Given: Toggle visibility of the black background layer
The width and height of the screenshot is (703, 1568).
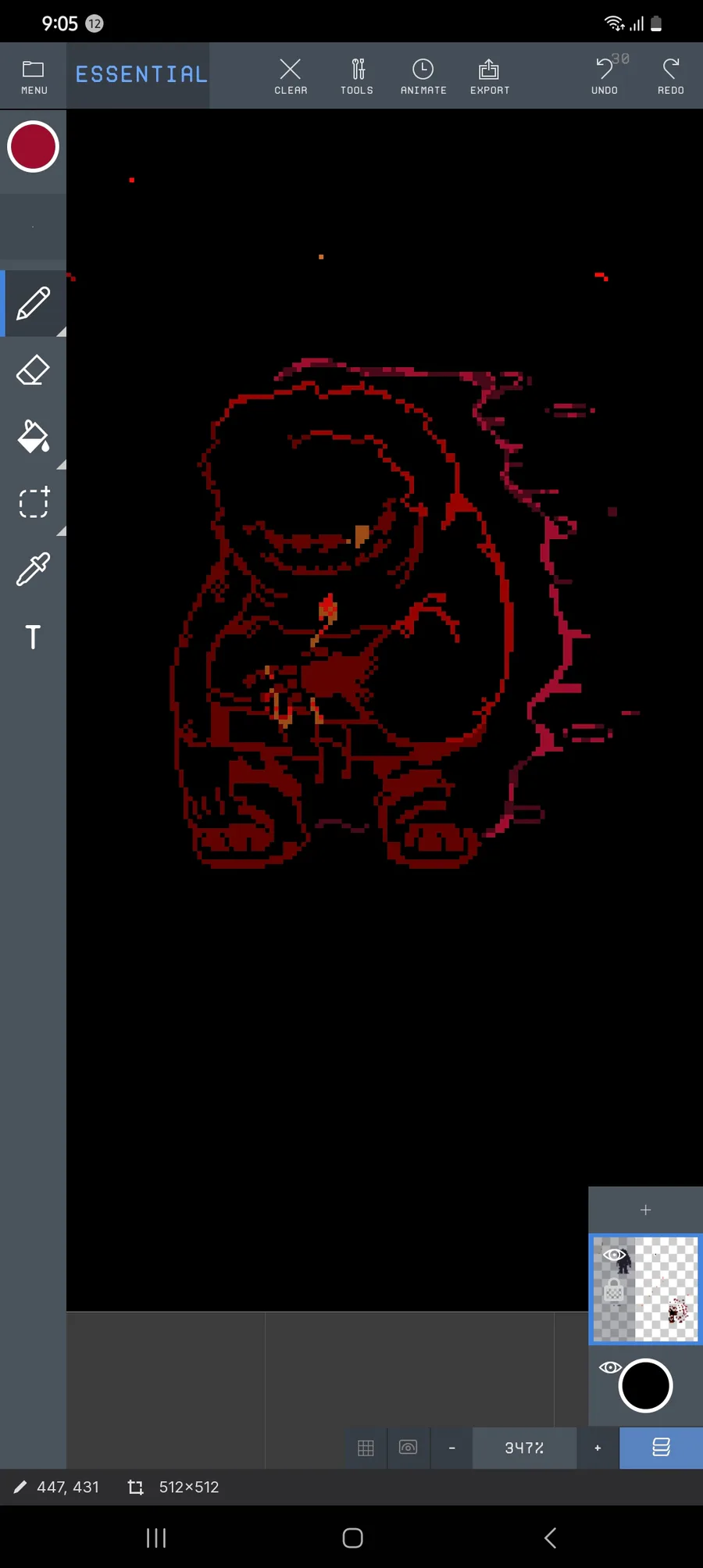Looking at the screenshot, I should [610, 1367].
